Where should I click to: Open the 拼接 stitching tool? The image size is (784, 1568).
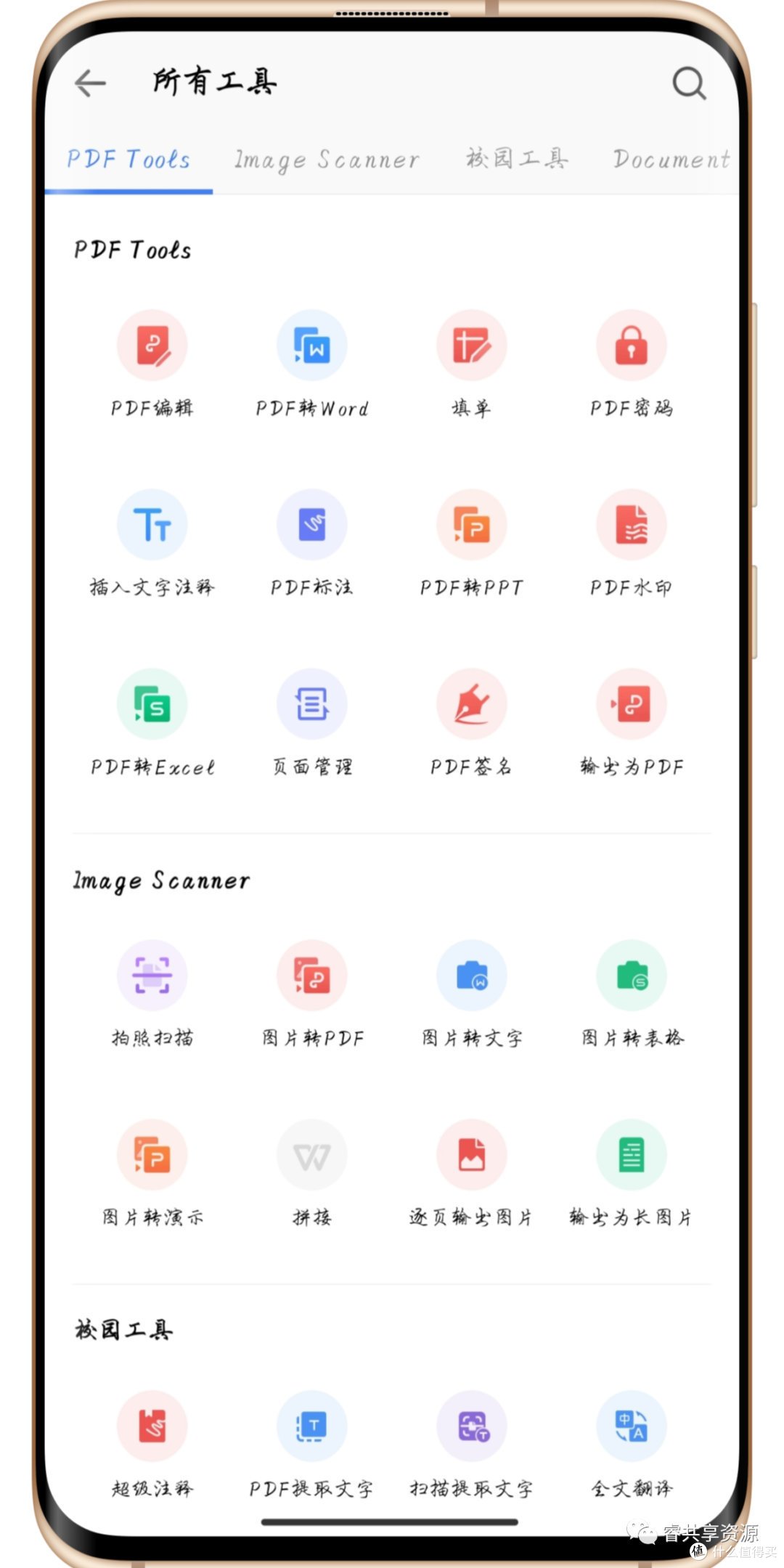click(x=312, y=1154)
